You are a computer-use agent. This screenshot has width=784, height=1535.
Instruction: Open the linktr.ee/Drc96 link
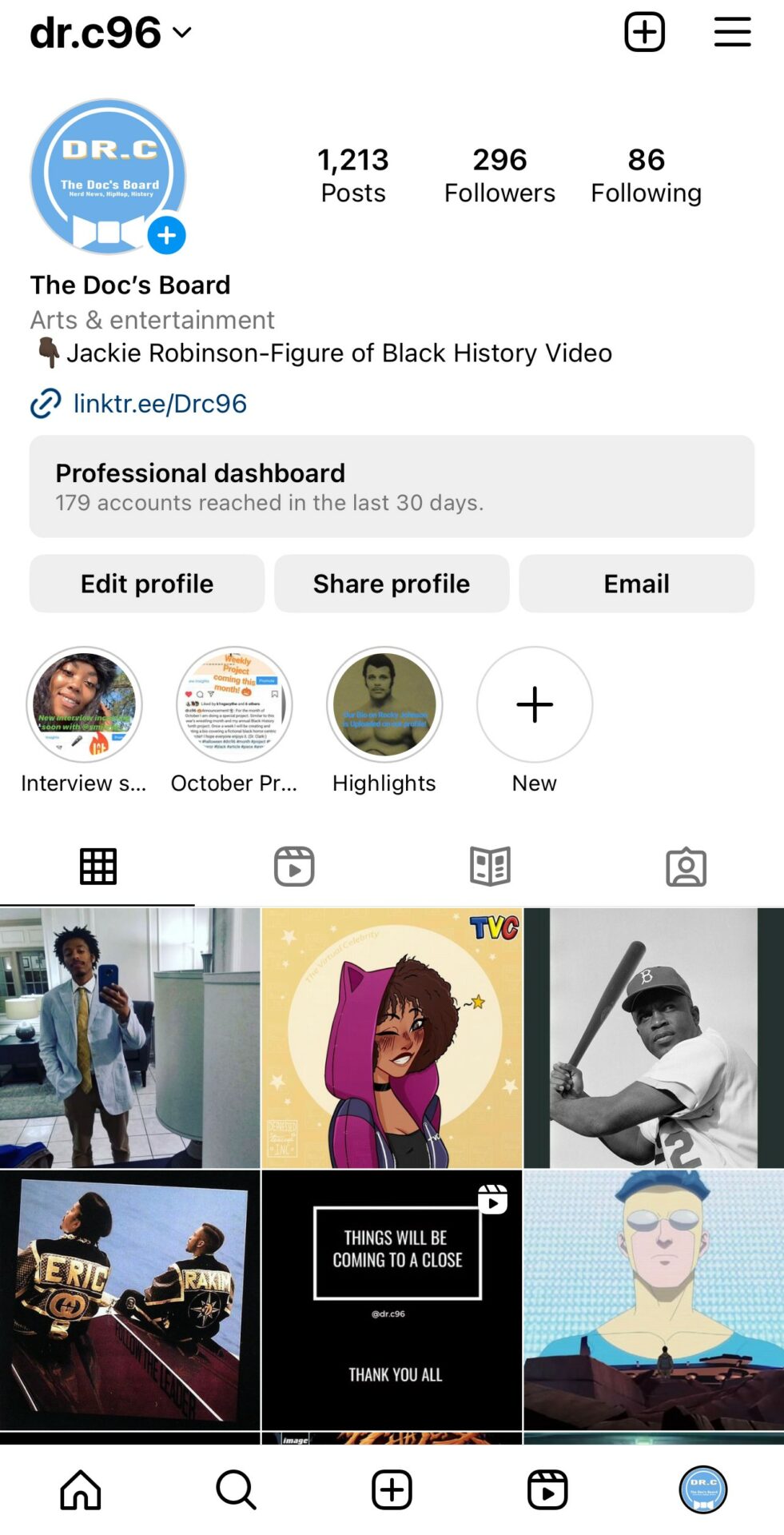(x=159, y=404)
